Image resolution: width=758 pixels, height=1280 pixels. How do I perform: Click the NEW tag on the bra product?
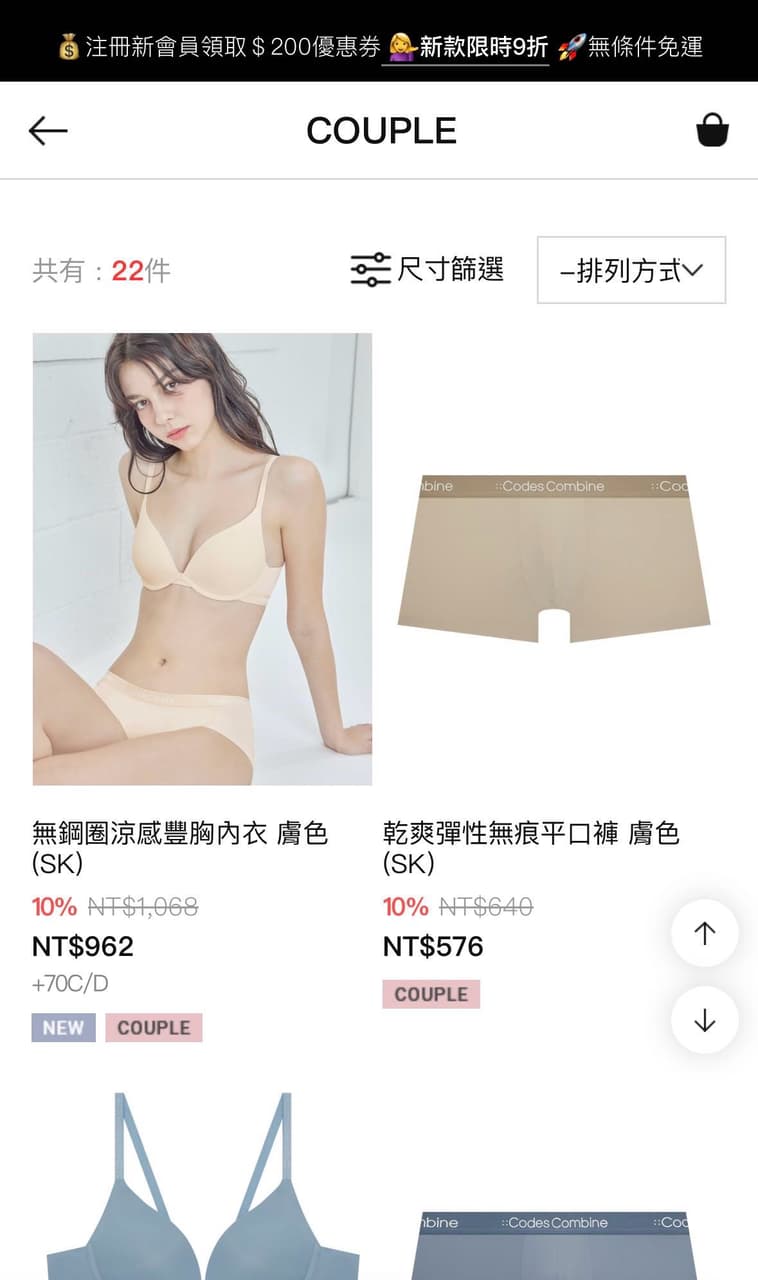(x=63, y=1027)
